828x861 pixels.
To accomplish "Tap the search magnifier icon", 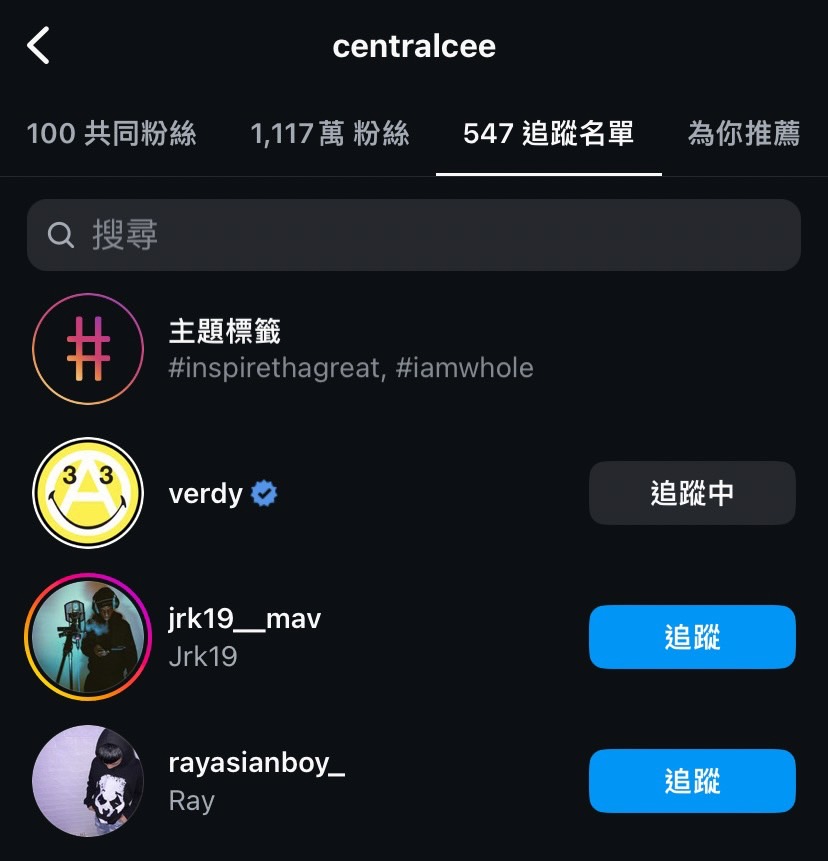I will pos(61,235).
